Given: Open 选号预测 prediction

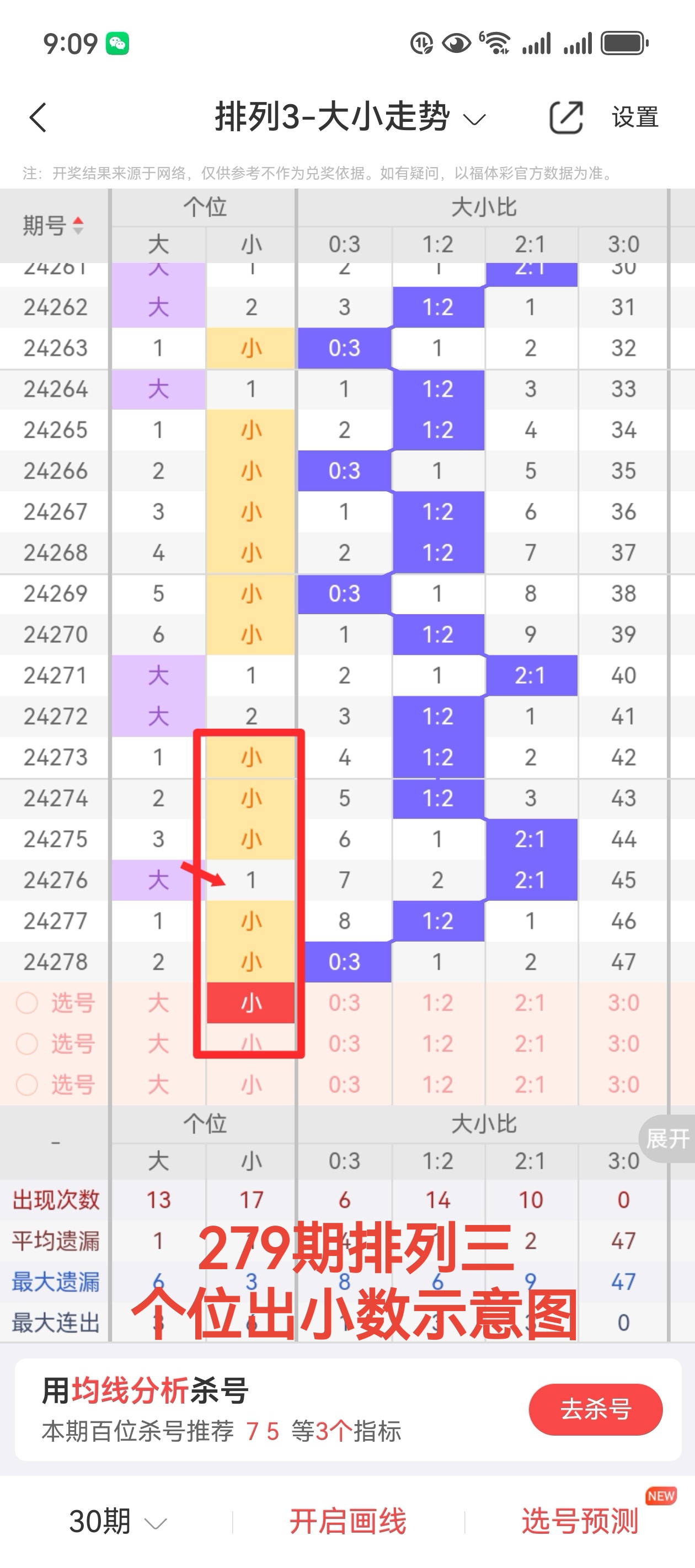Looking at the screenshot, I should (580, 1521).
